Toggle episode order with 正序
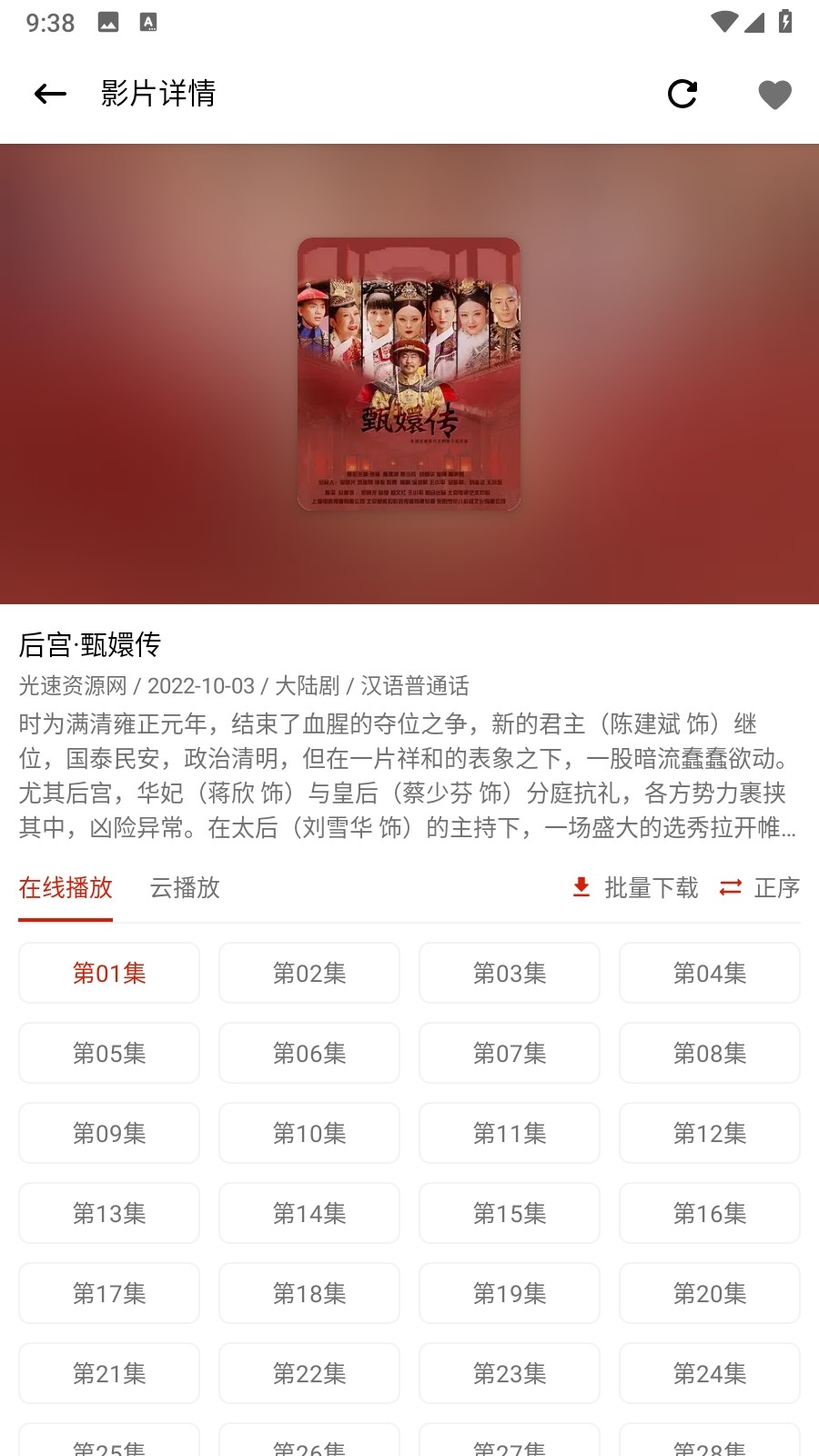This screenshot has width=819, height=1456. pyautogui.click(x=759, y=888)
